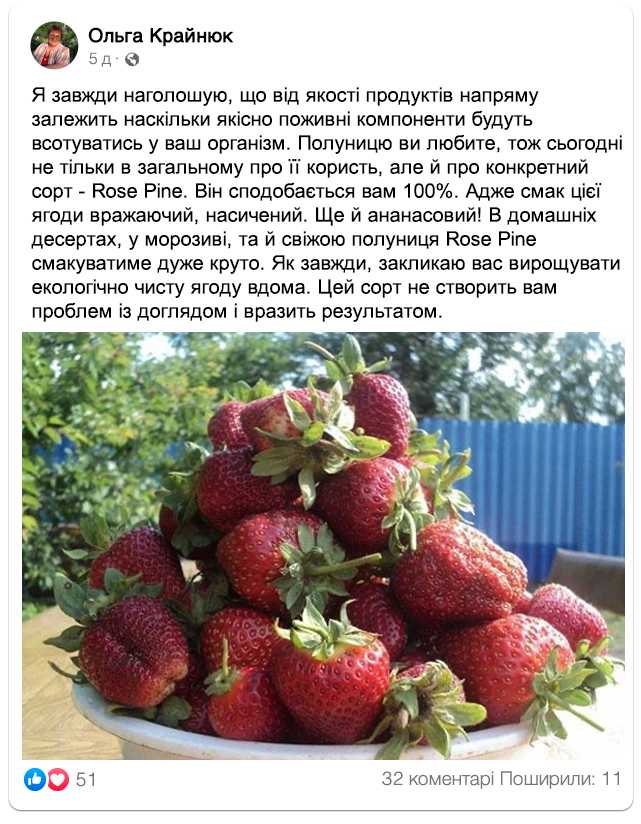Open the strawberry photo in the post

(x=323, y=545)
